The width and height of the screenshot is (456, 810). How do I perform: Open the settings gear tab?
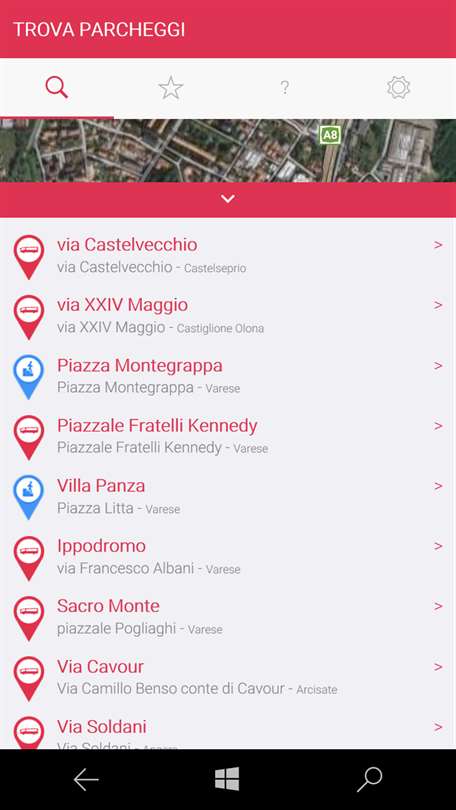point(398,88)
